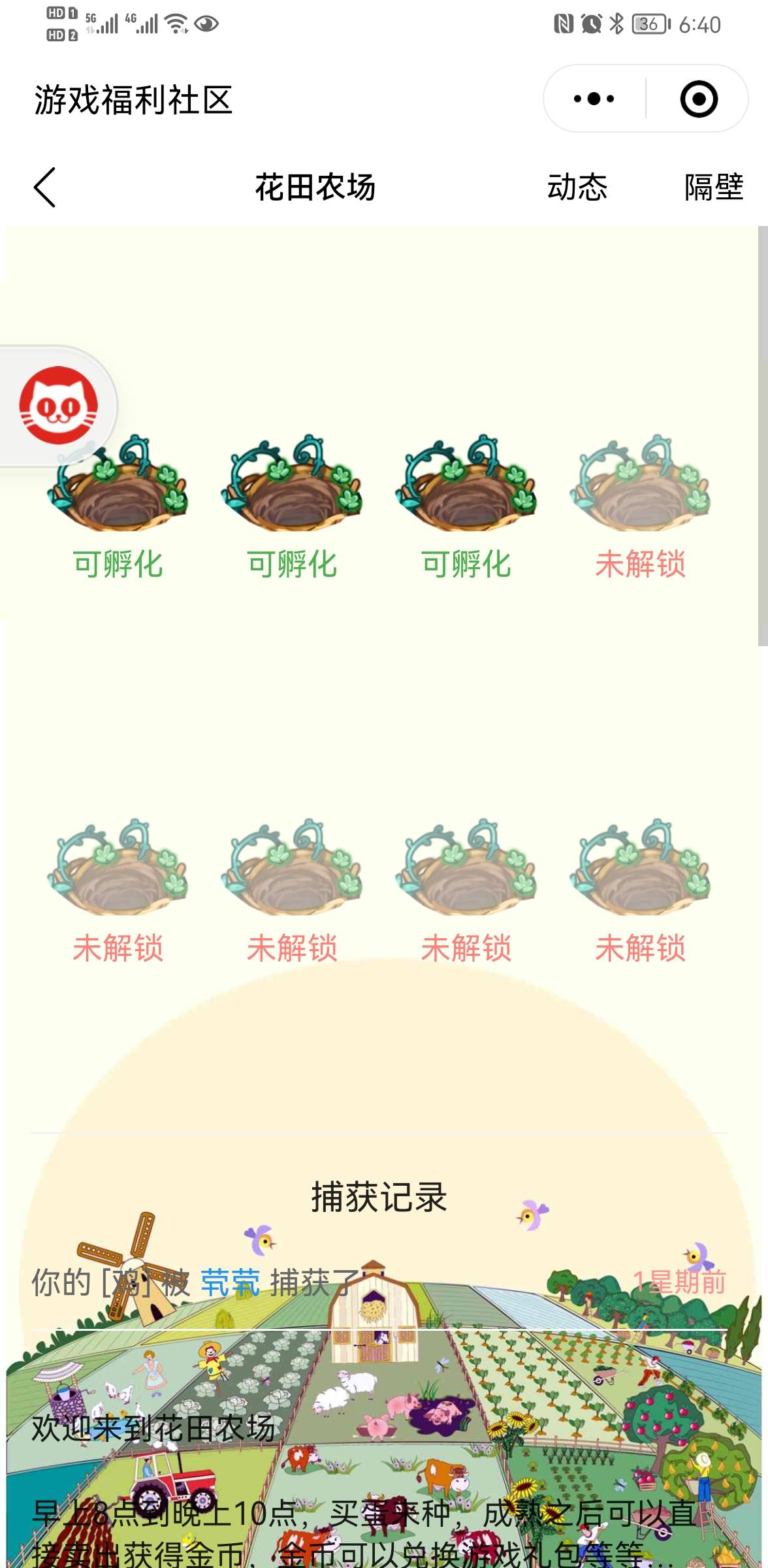
Task: Switch to the 花田农场 tab
Action: tap(315, 188)
